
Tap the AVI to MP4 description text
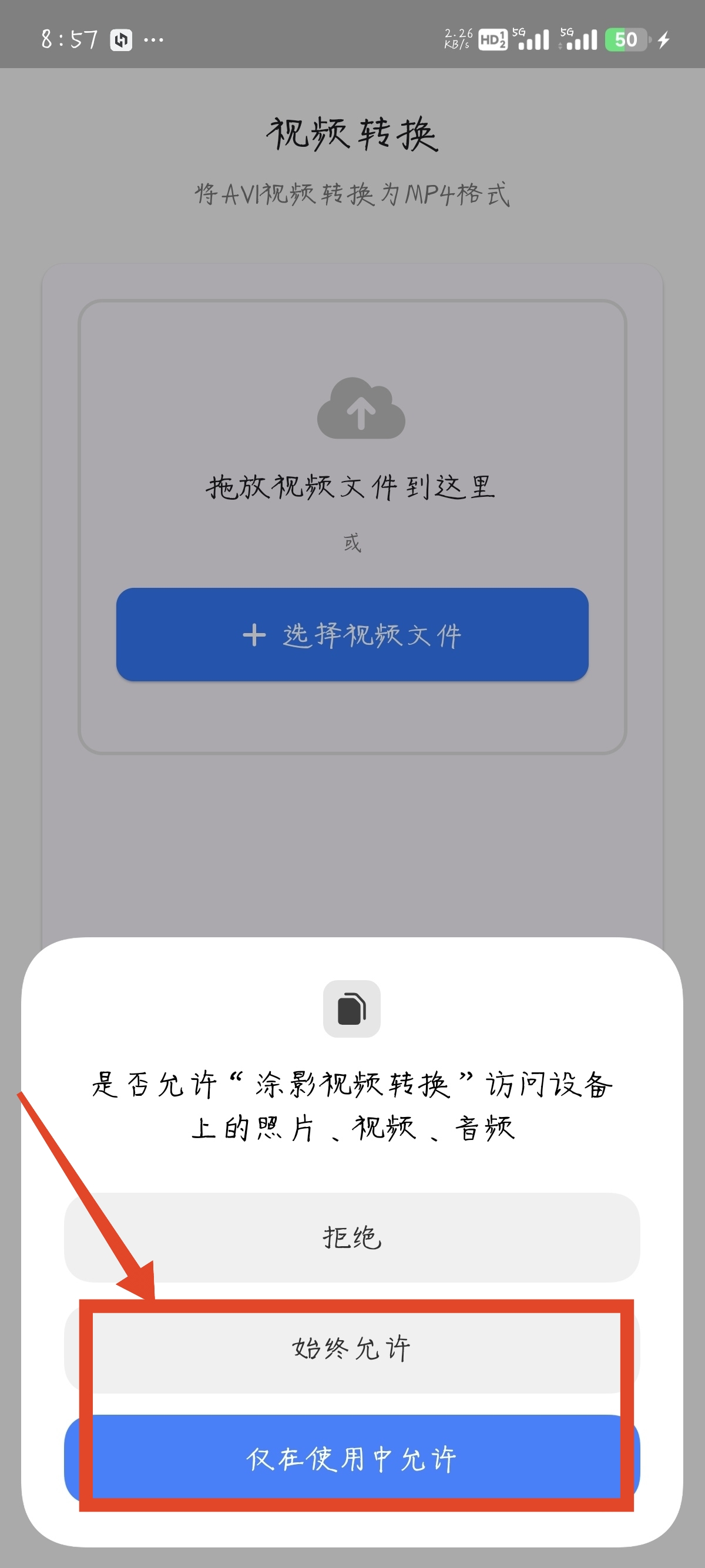[x=352, y=195]
